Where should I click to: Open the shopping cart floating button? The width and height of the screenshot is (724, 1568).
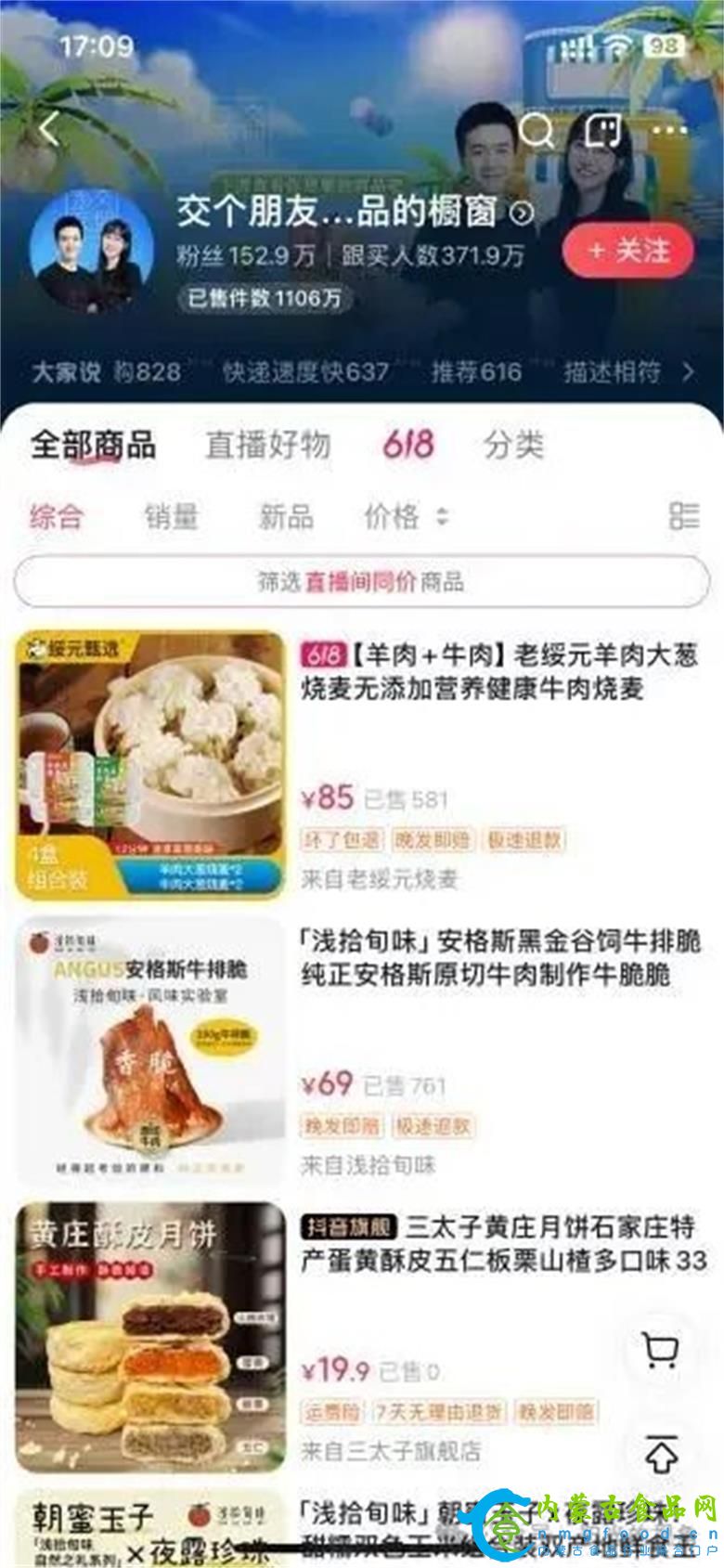(x=660, y=1349)
